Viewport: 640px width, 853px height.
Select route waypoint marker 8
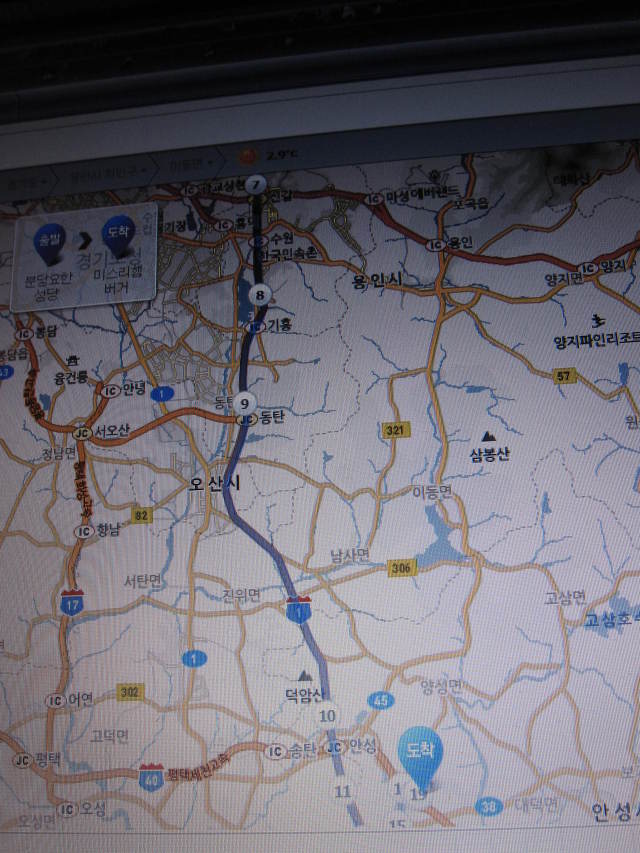pyautogui.click(x=260, y=294)
